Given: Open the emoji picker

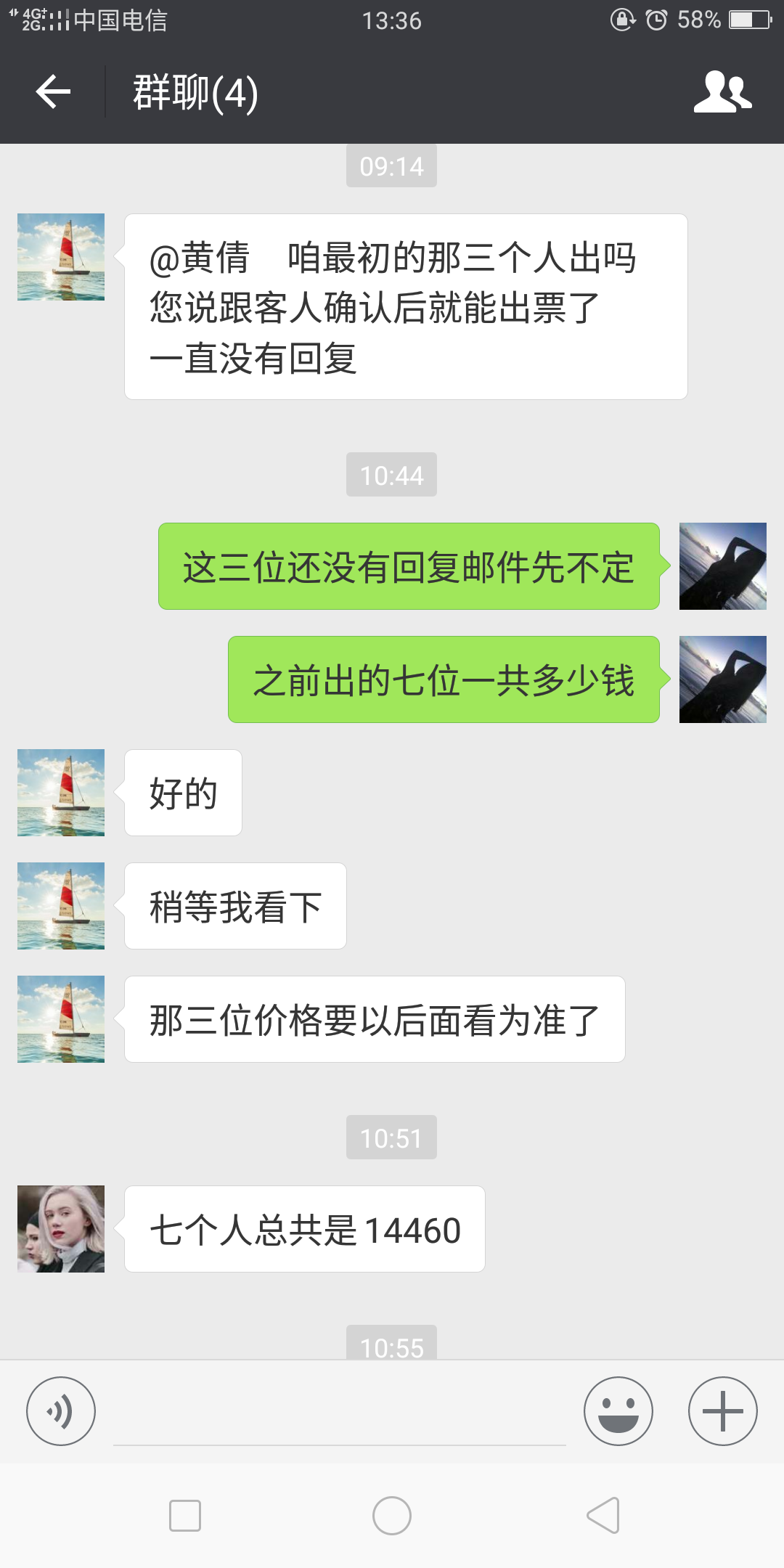Looking at the screenshot, I should coord(618,1411).
